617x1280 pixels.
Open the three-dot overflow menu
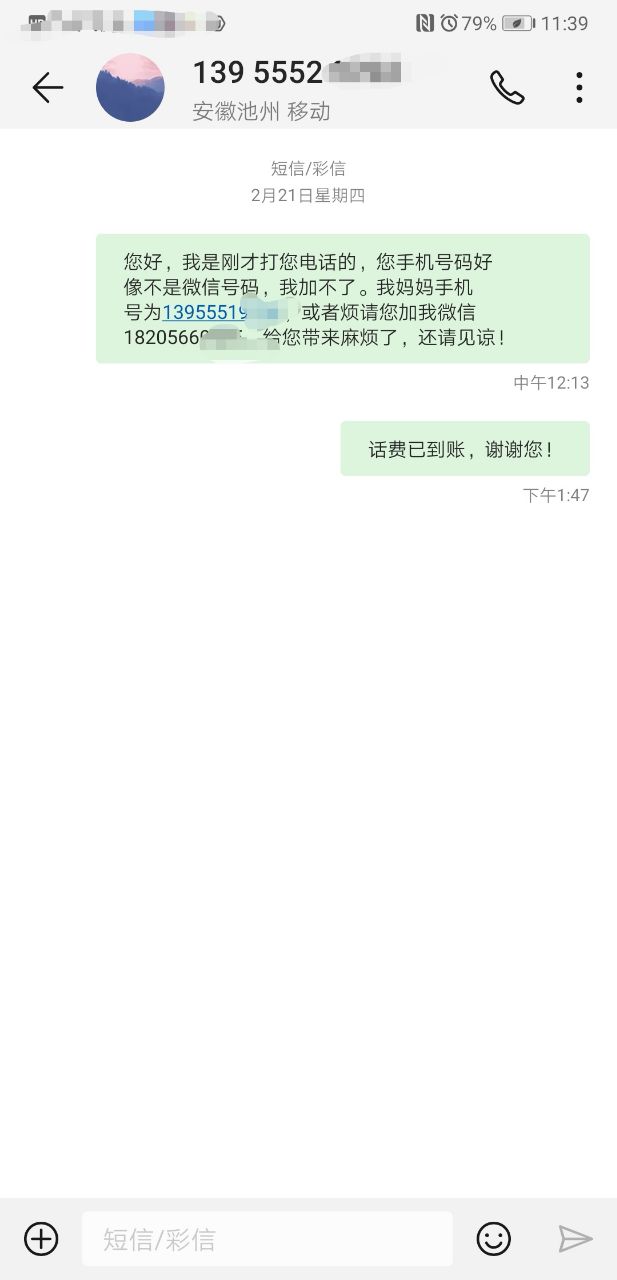[x=579, y=88]
